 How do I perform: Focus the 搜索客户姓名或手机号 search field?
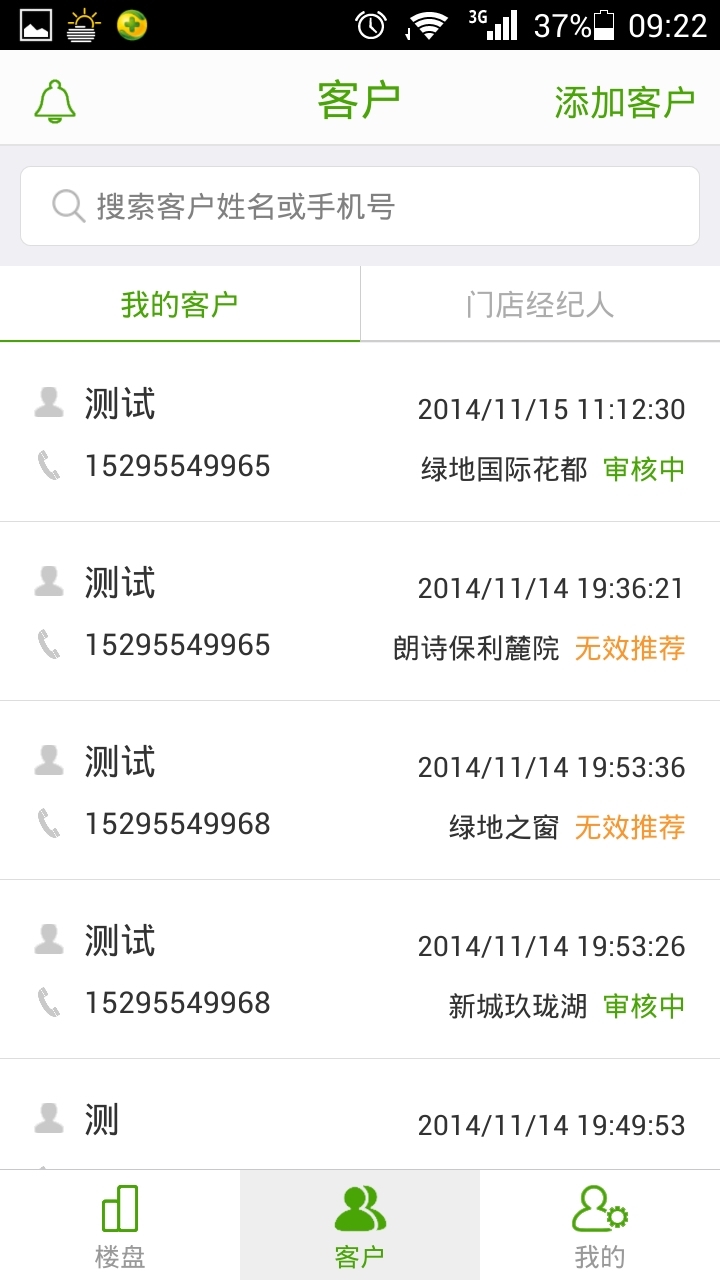click(x=360, y=206)
